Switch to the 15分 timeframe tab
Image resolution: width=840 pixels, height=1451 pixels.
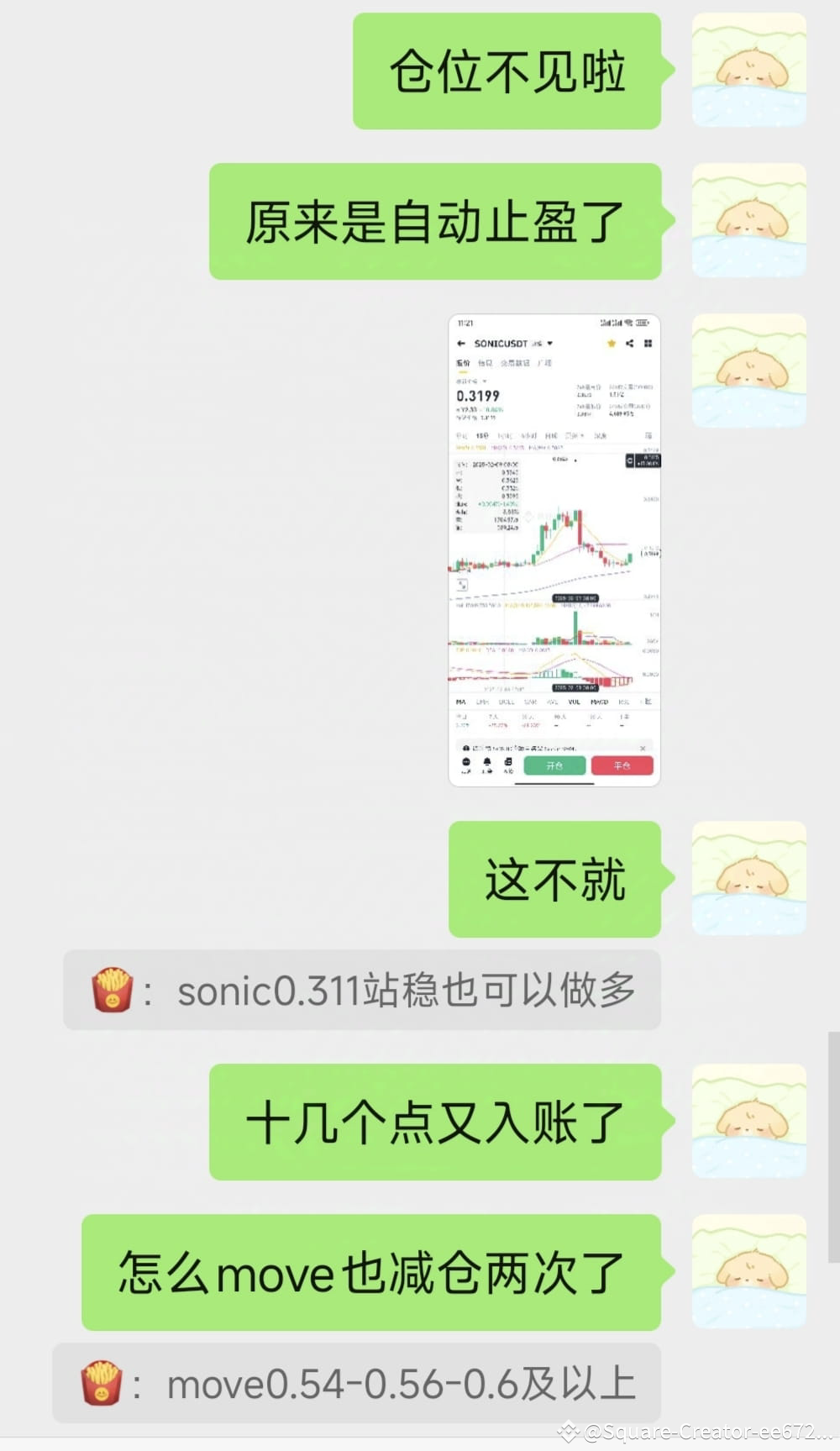tap(483, 434)
